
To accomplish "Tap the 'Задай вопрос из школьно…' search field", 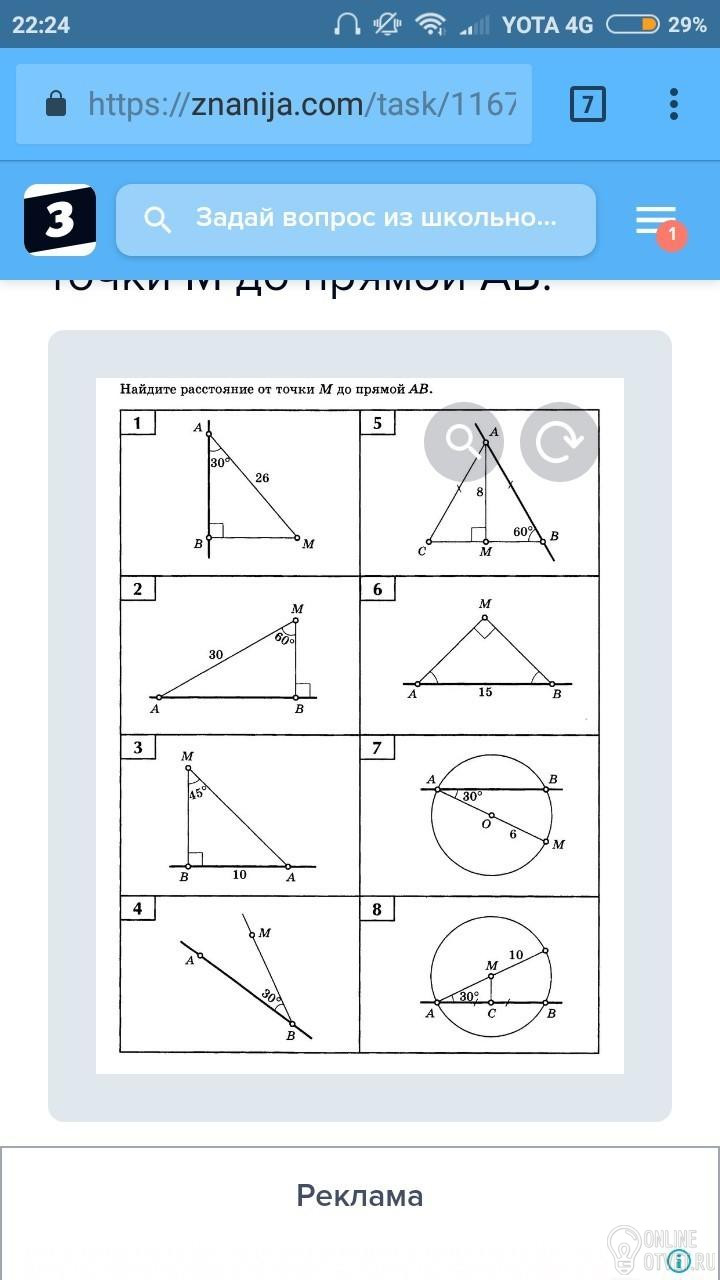I will point(356,219).
